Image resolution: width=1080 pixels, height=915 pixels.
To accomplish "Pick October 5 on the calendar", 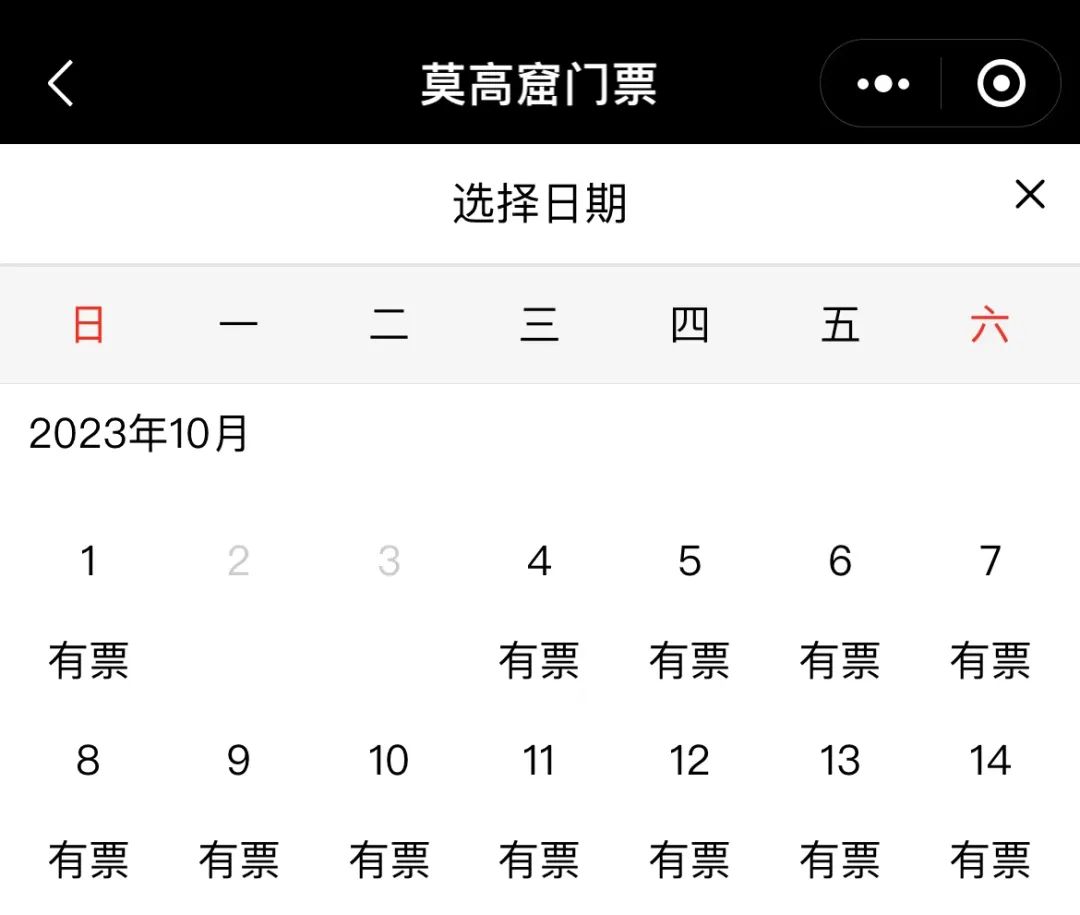I will pyautogui.click(x=689, y=608).
